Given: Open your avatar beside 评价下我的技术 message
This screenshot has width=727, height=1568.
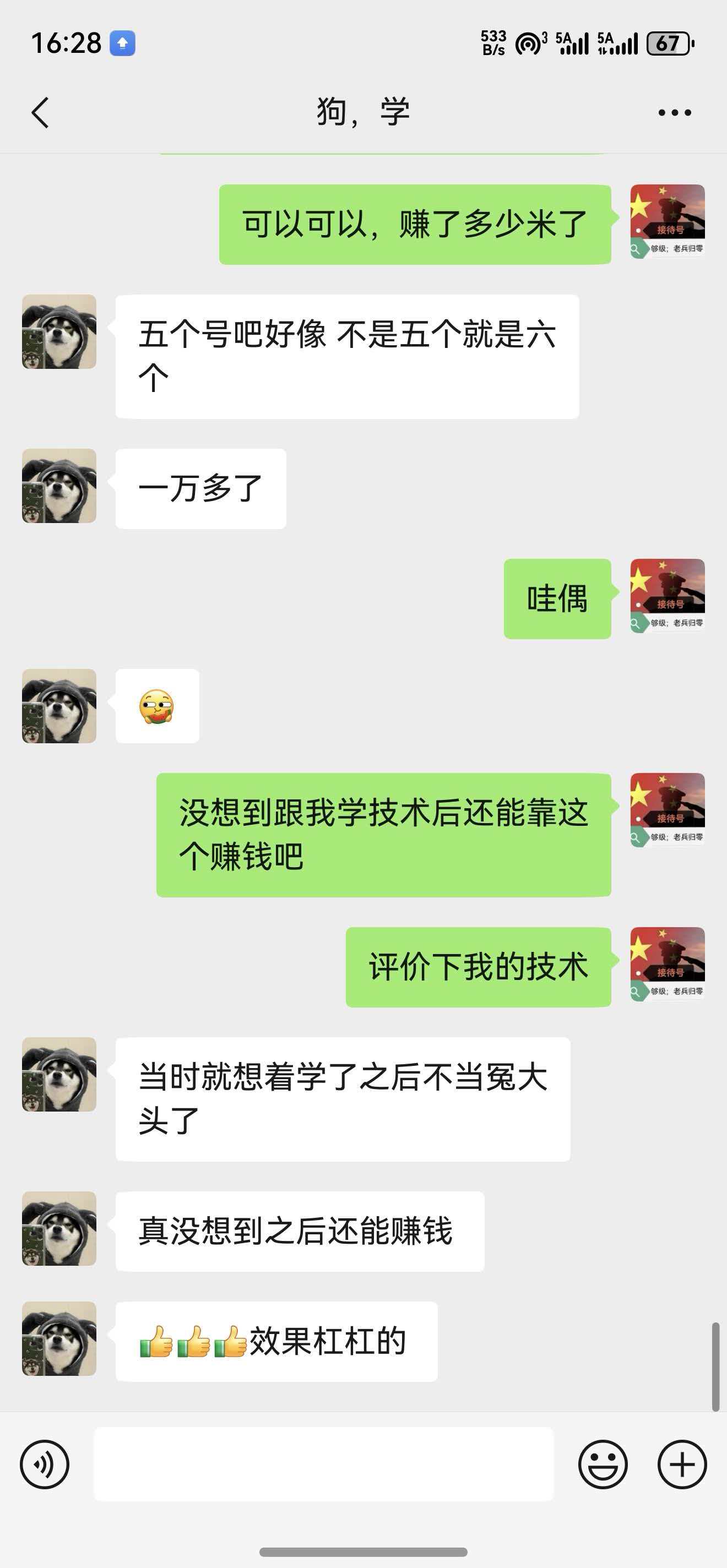Looking at the screenshot, I should pos(668,964).
